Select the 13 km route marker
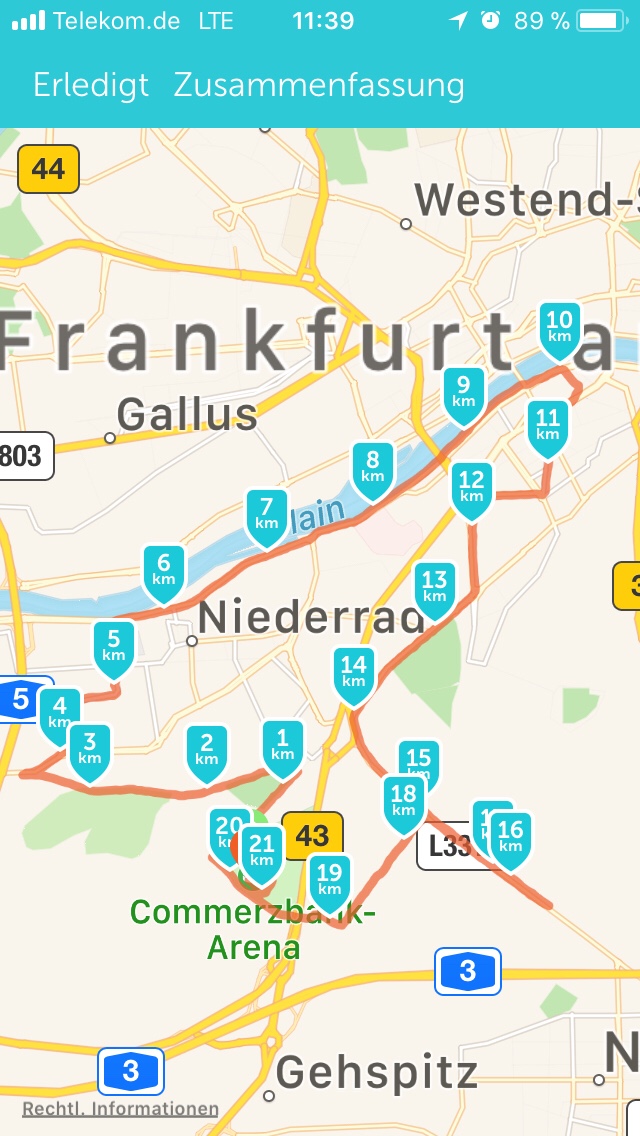This screenshot has width=640, height=1136. [434, 586]
